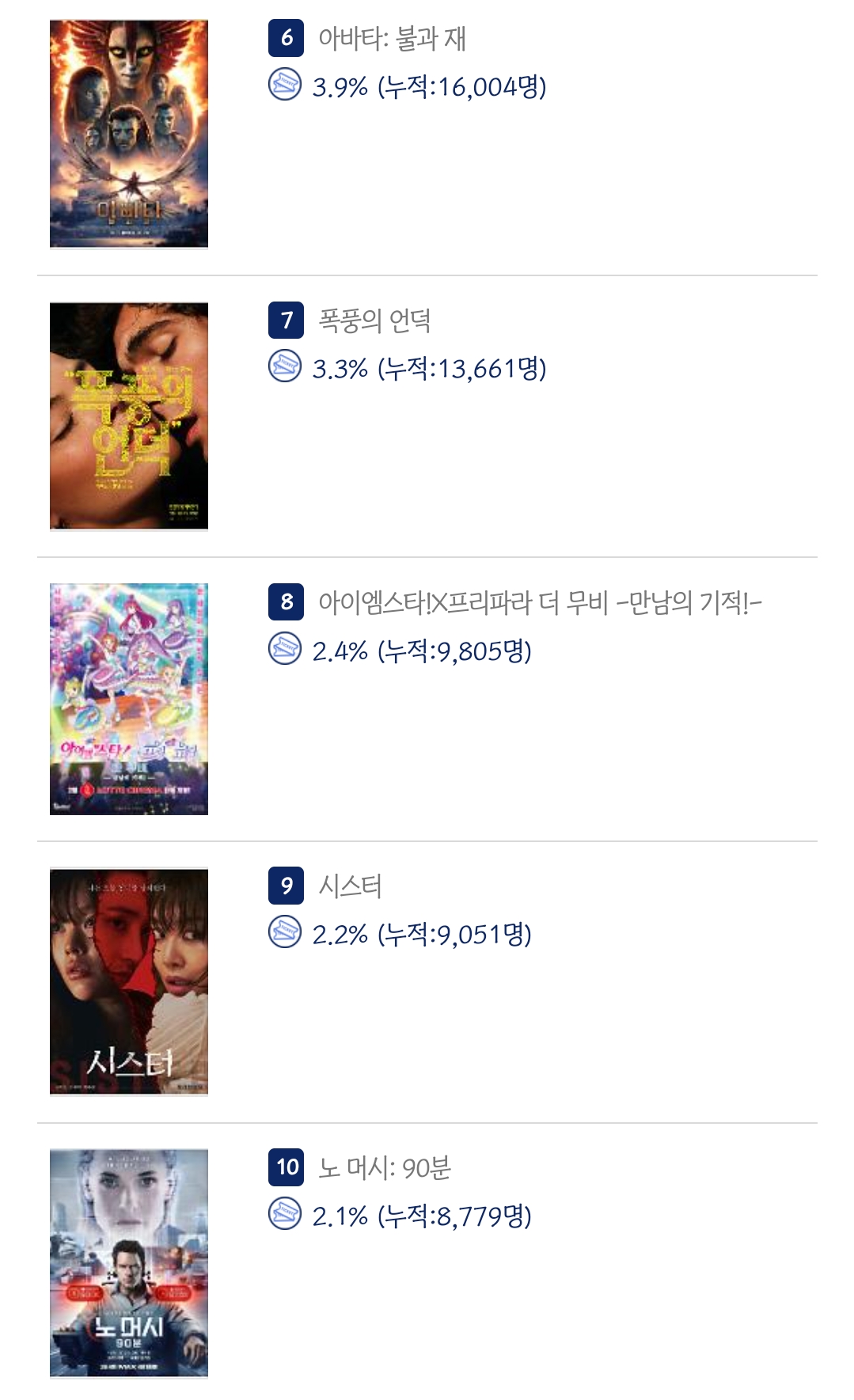854x1400 pixels.
Task: Open the 노 머시: 90분 poster
Action: tap(128, 1263)
